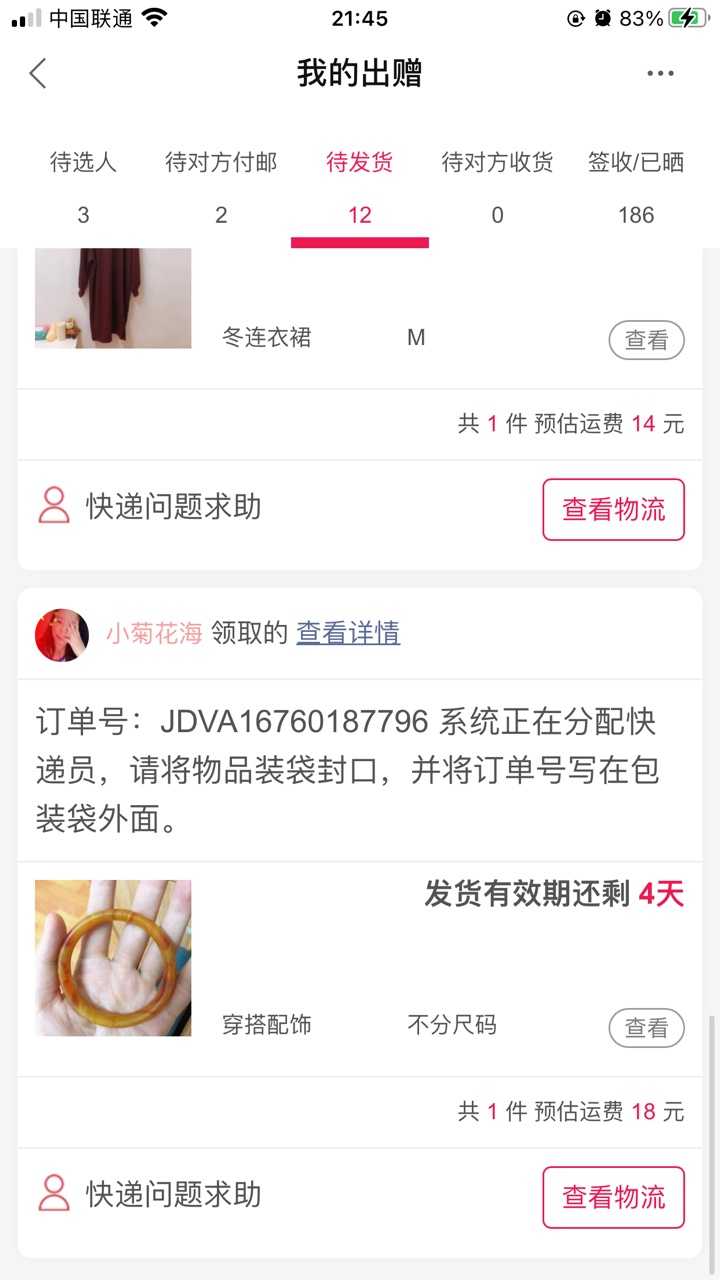
Task: Tap 查看 for the 穿搭配饰 item
Action: click(646, 1028)
